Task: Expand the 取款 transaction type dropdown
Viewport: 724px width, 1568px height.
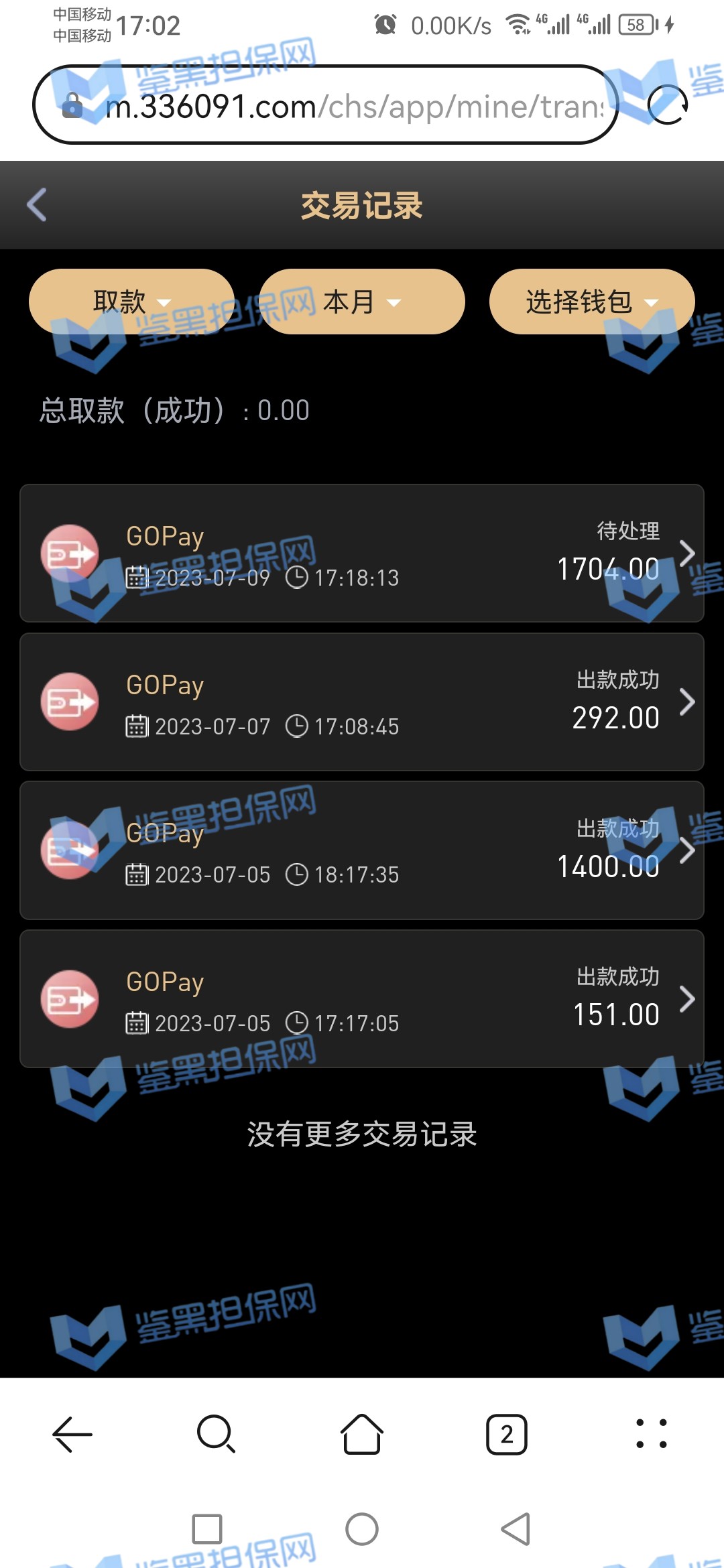Action: 131,302
